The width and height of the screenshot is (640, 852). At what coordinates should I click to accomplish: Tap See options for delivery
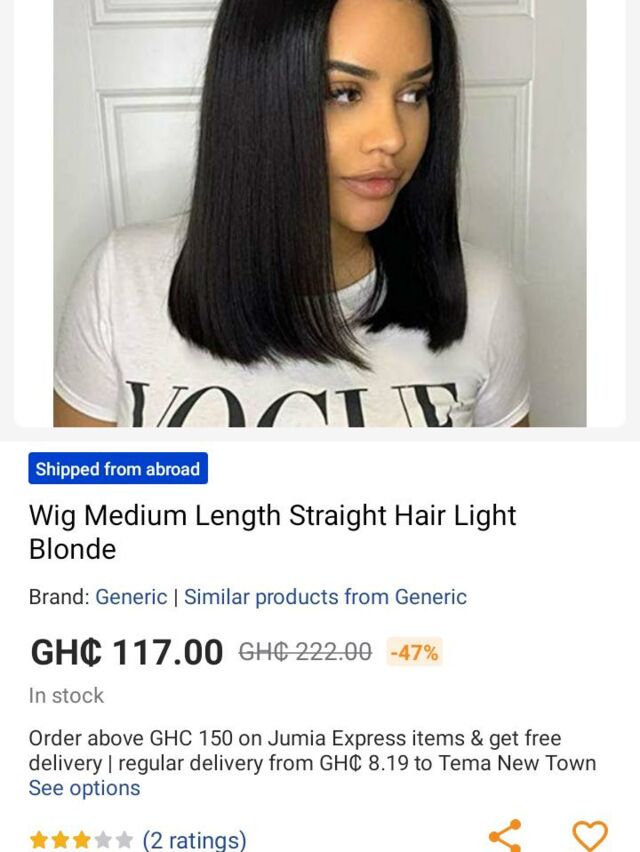pyautogui.click(x=84, y=788)
